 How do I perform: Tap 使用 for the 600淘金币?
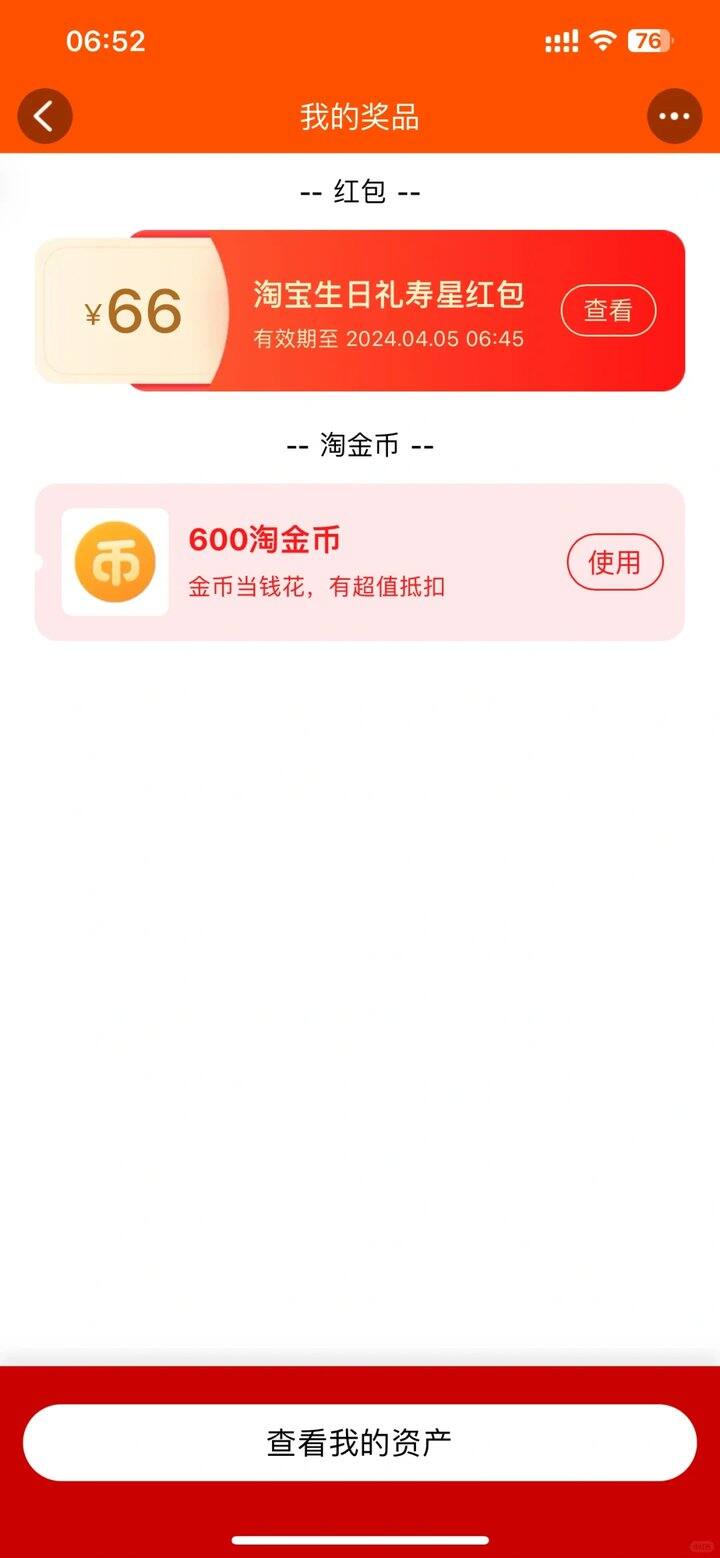tap(615, 562)
